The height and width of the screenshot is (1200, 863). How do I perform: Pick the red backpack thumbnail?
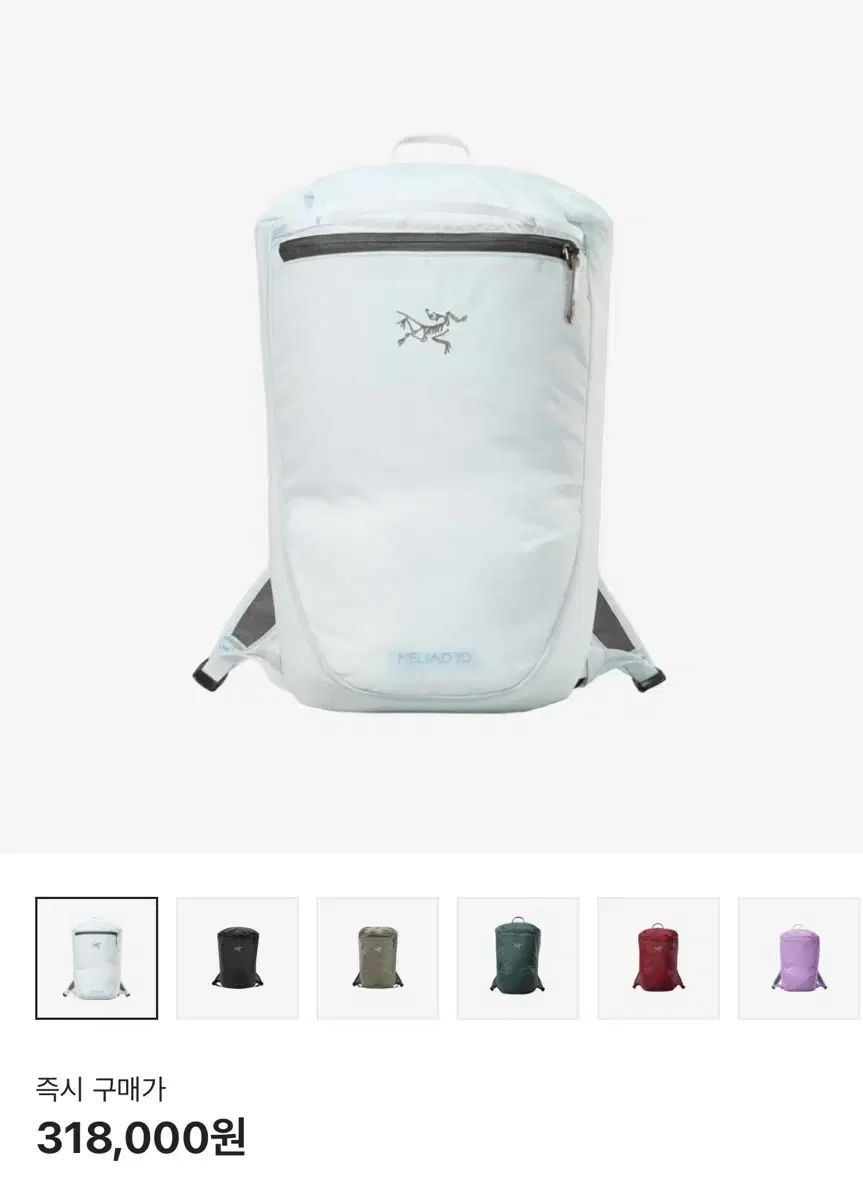[x=658, y=958]
